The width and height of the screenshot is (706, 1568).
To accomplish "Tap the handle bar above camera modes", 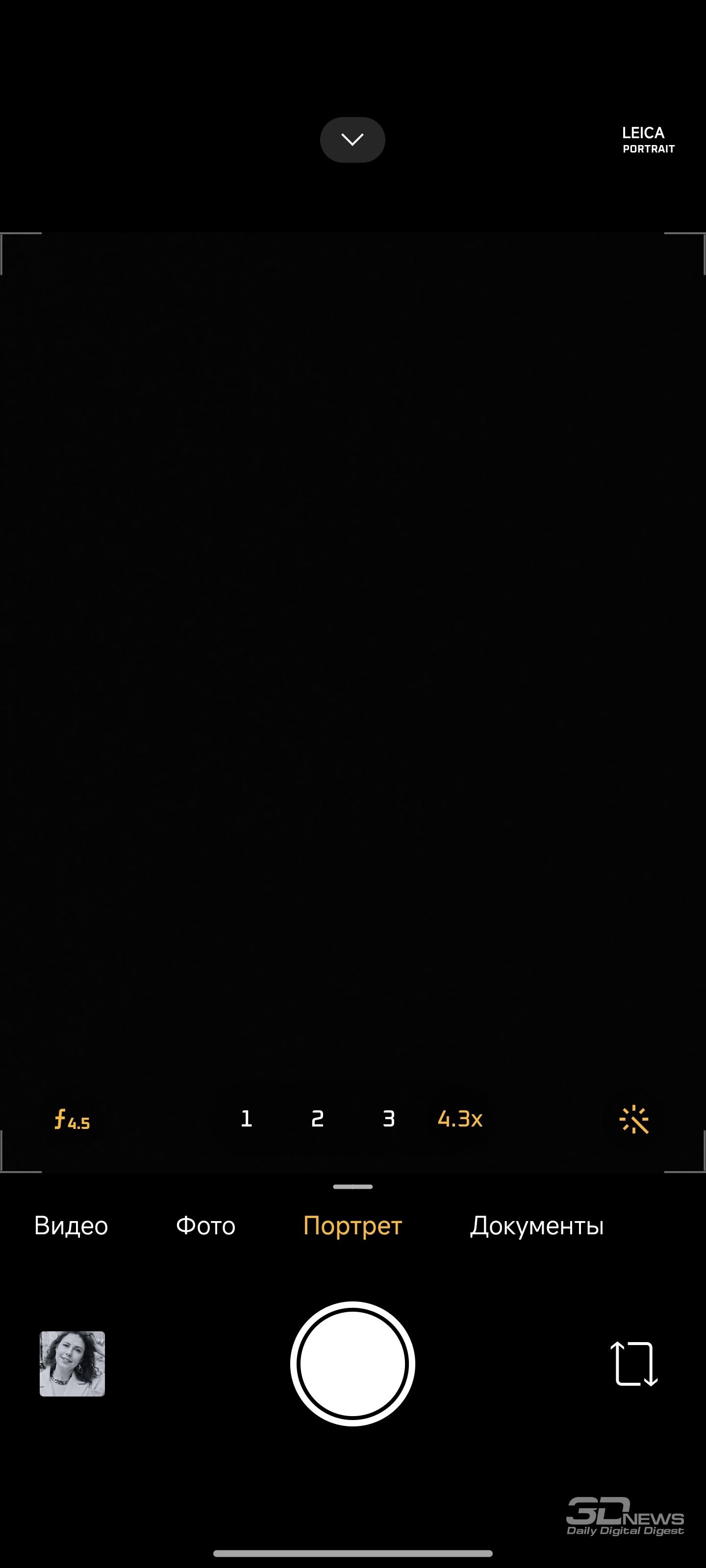I will (353, 1186).
